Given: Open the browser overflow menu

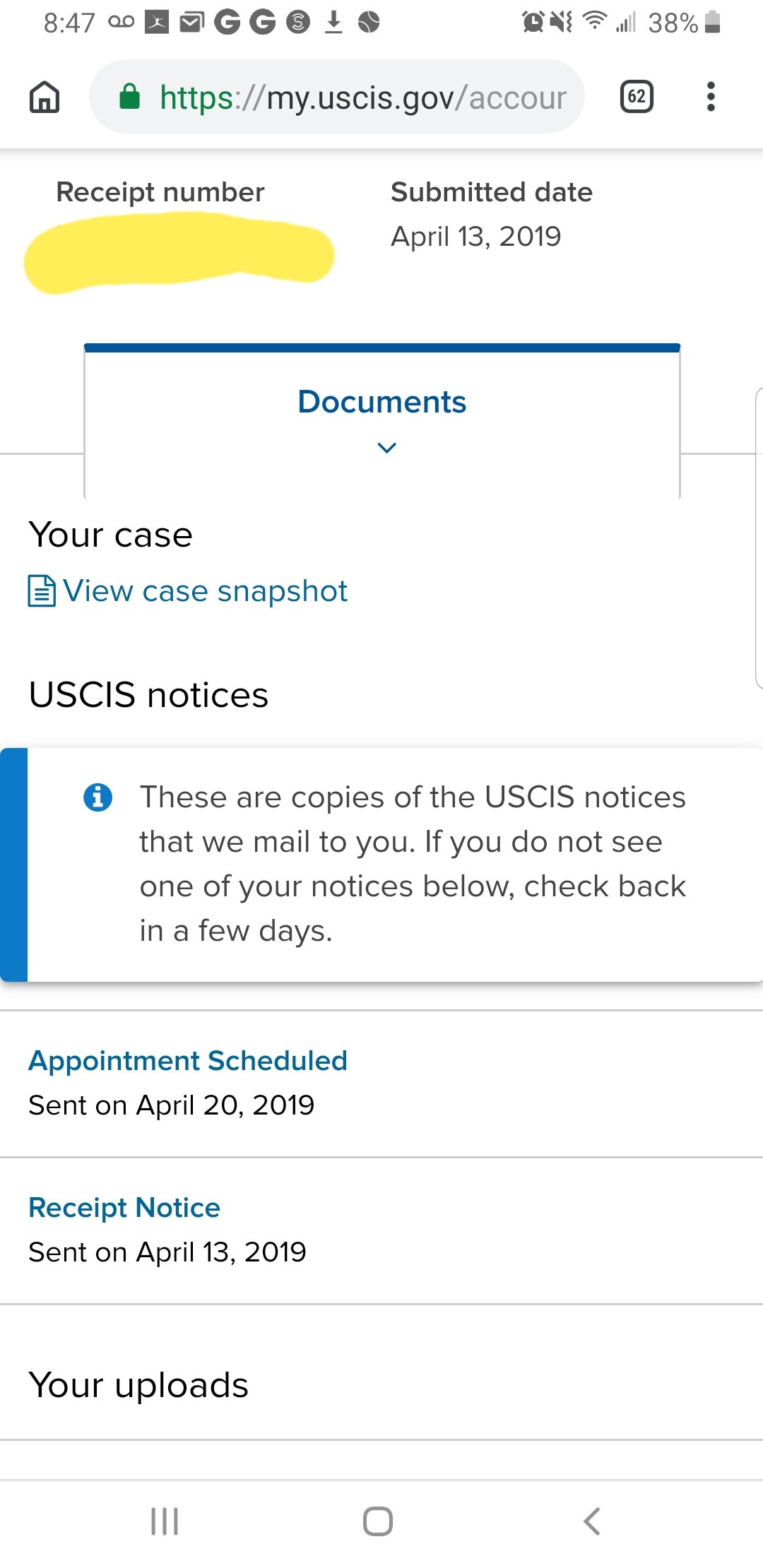Looking at the screenshot, I should click(x=711, y=97).
